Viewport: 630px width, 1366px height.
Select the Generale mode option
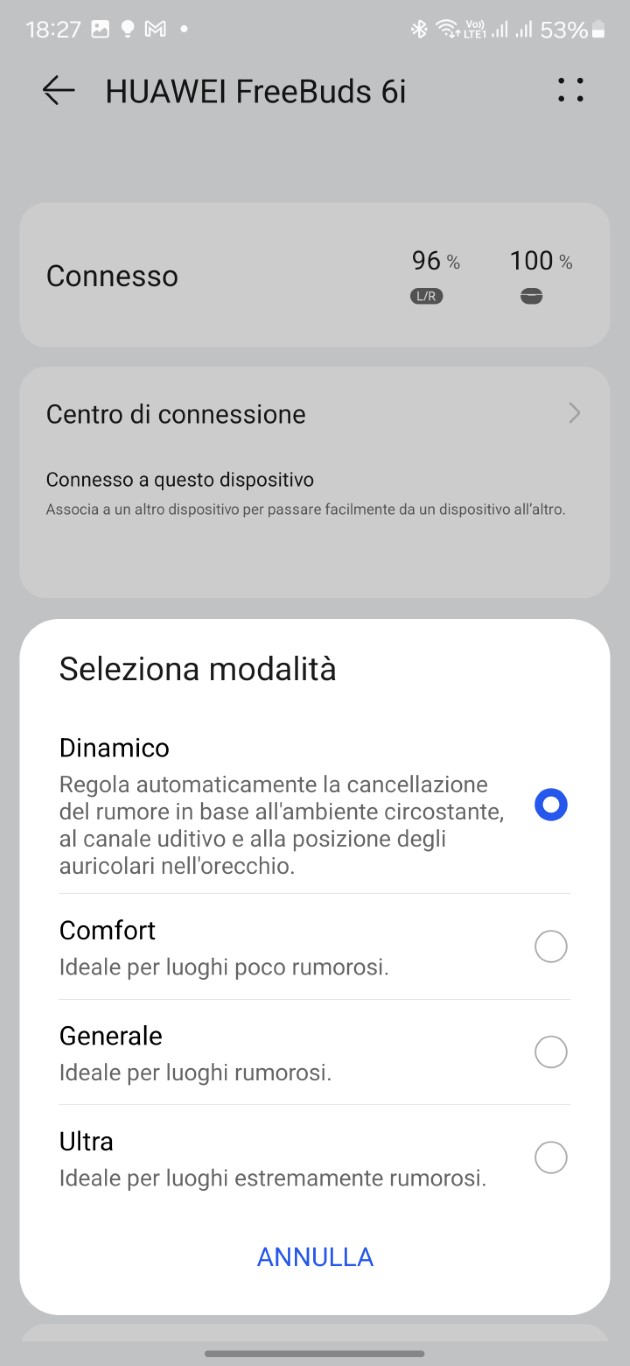click(314, 1052)
